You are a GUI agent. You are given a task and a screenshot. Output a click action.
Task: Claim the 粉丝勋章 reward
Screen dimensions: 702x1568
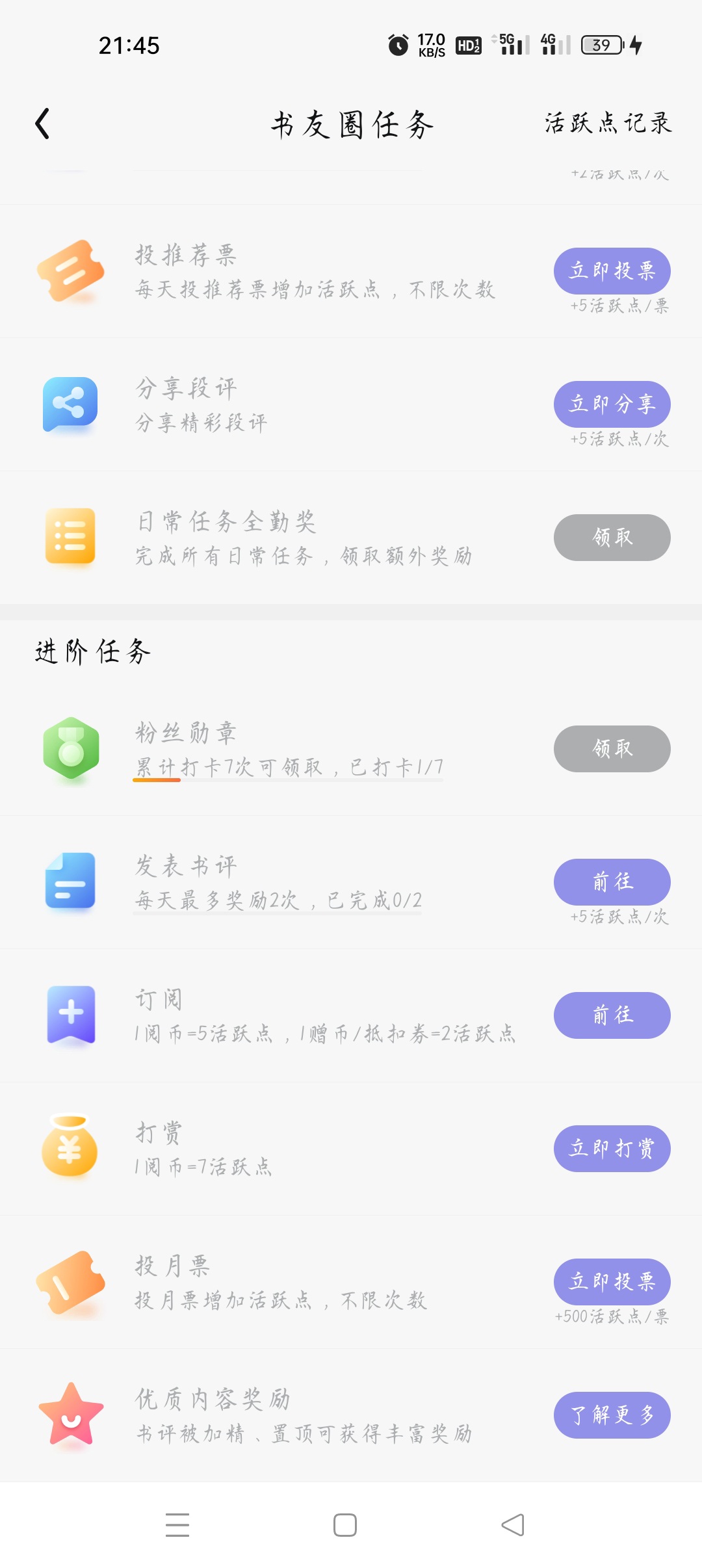[612, 749]
